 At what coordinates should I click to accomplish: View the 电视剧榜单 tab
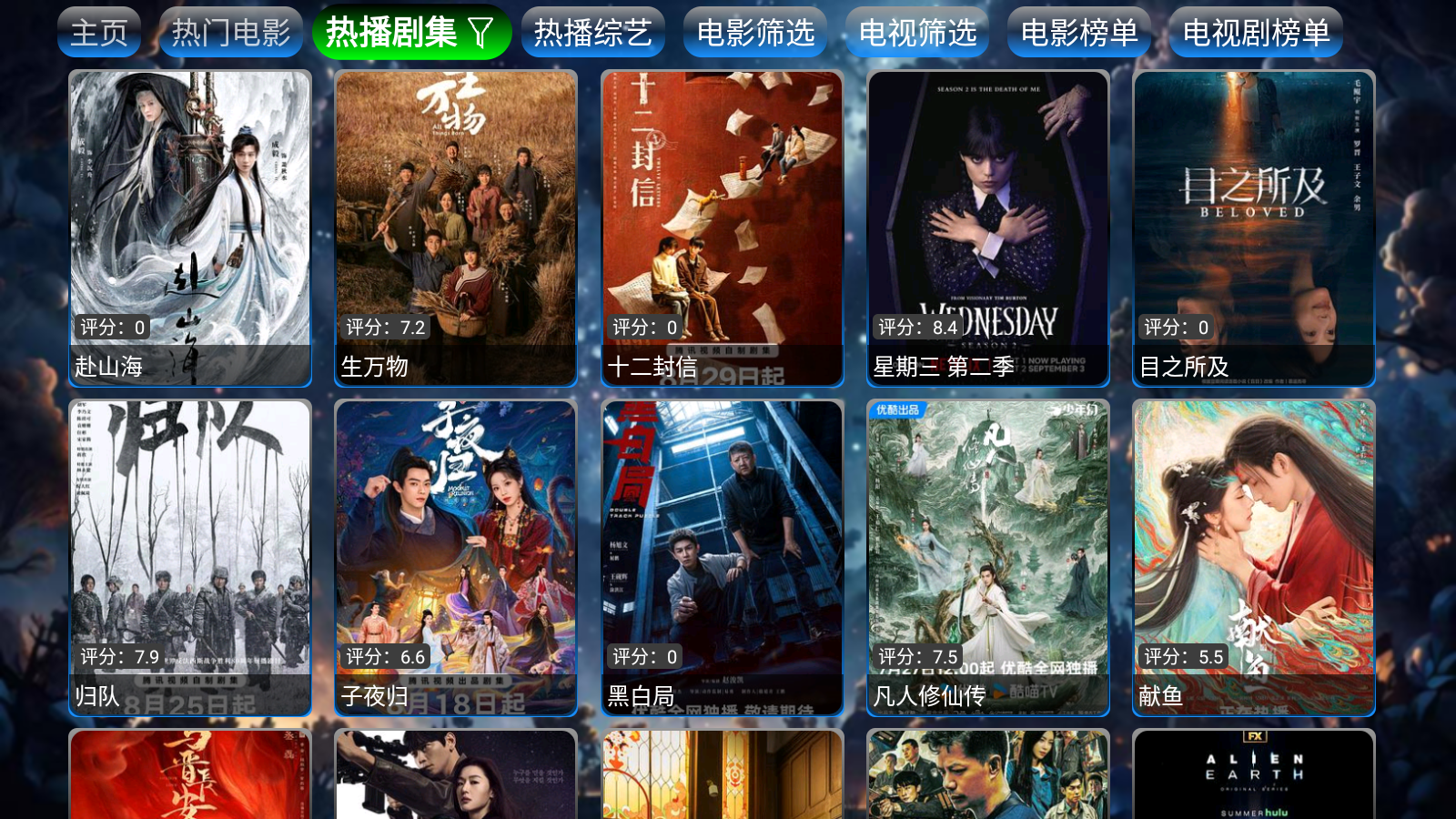1256,33
